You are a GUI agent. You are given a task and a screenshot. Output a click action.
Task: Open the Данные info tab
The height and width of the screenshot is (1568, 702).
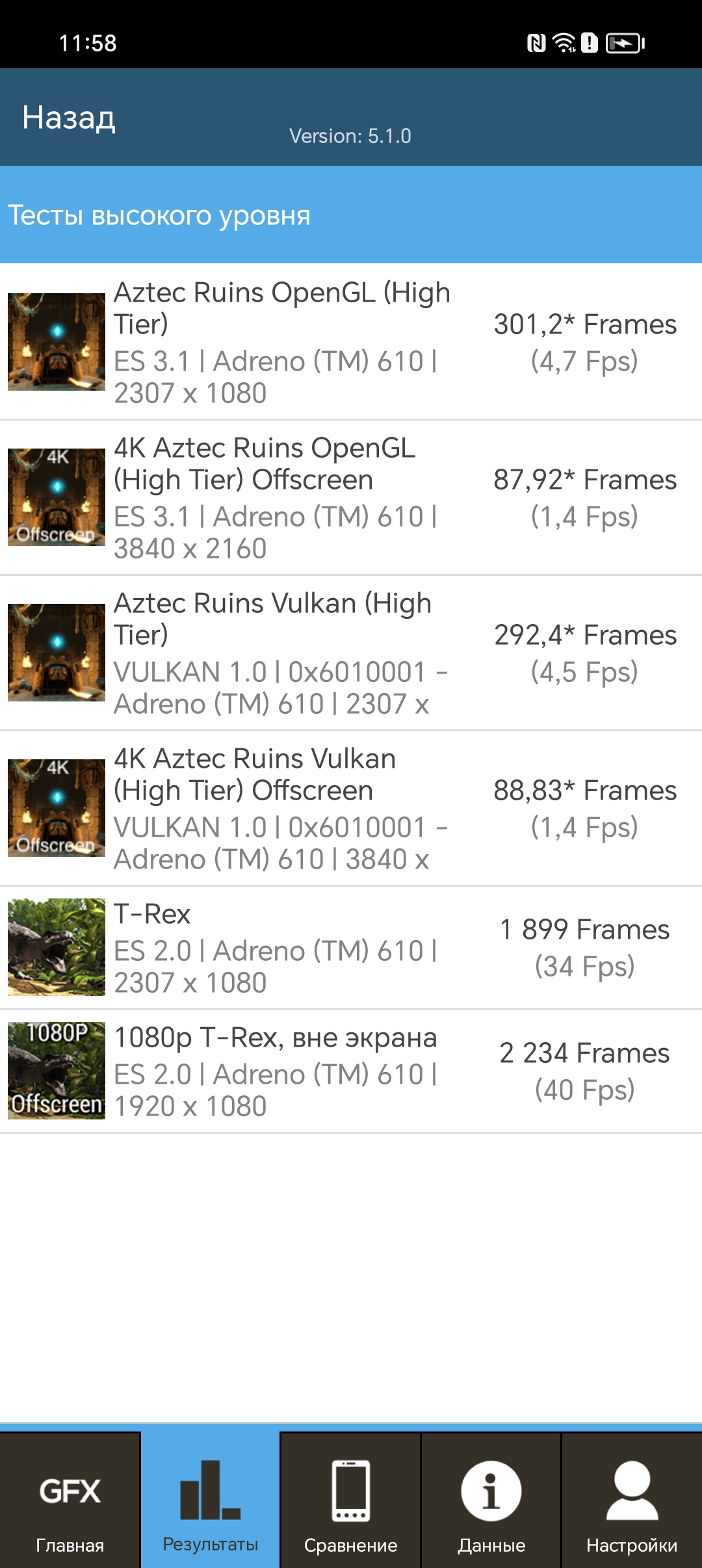[x=491, y=1500]
